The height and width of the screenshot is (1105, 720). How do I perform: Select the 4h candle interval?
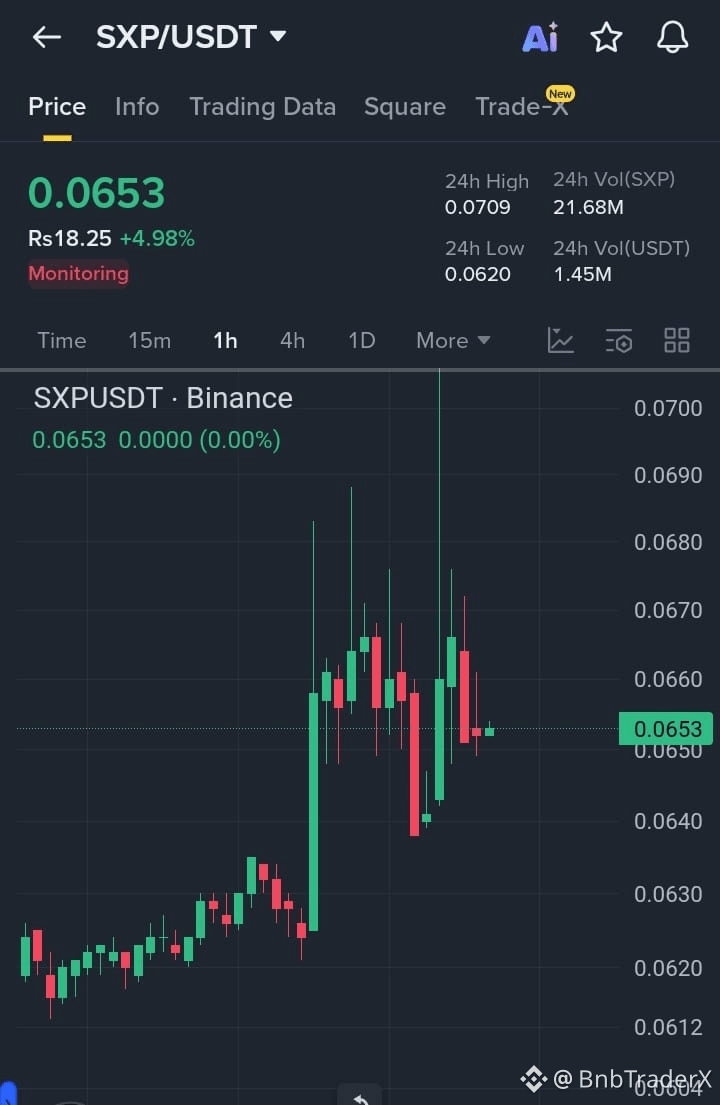pyautogui.click(x=292, y=340)
